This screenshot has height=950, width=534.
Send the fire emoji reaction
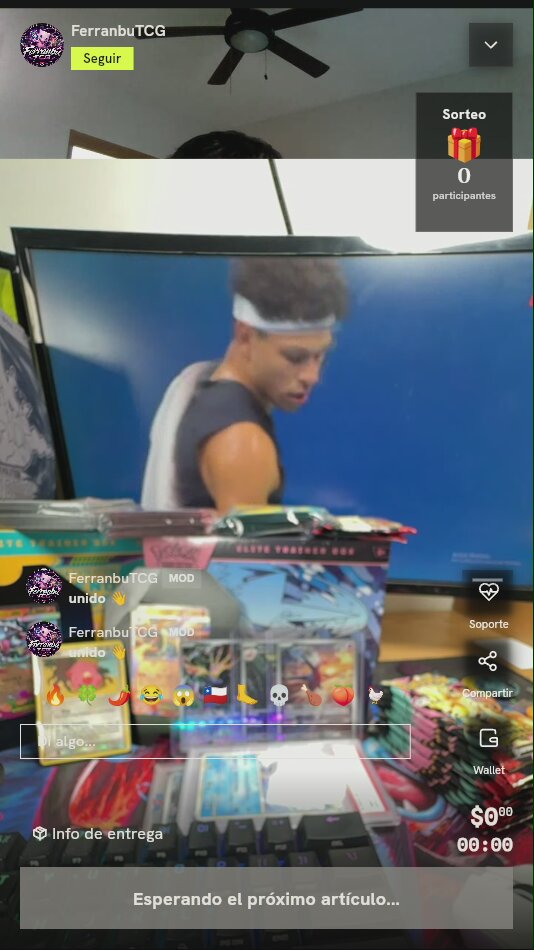click(x=55, y=696)
